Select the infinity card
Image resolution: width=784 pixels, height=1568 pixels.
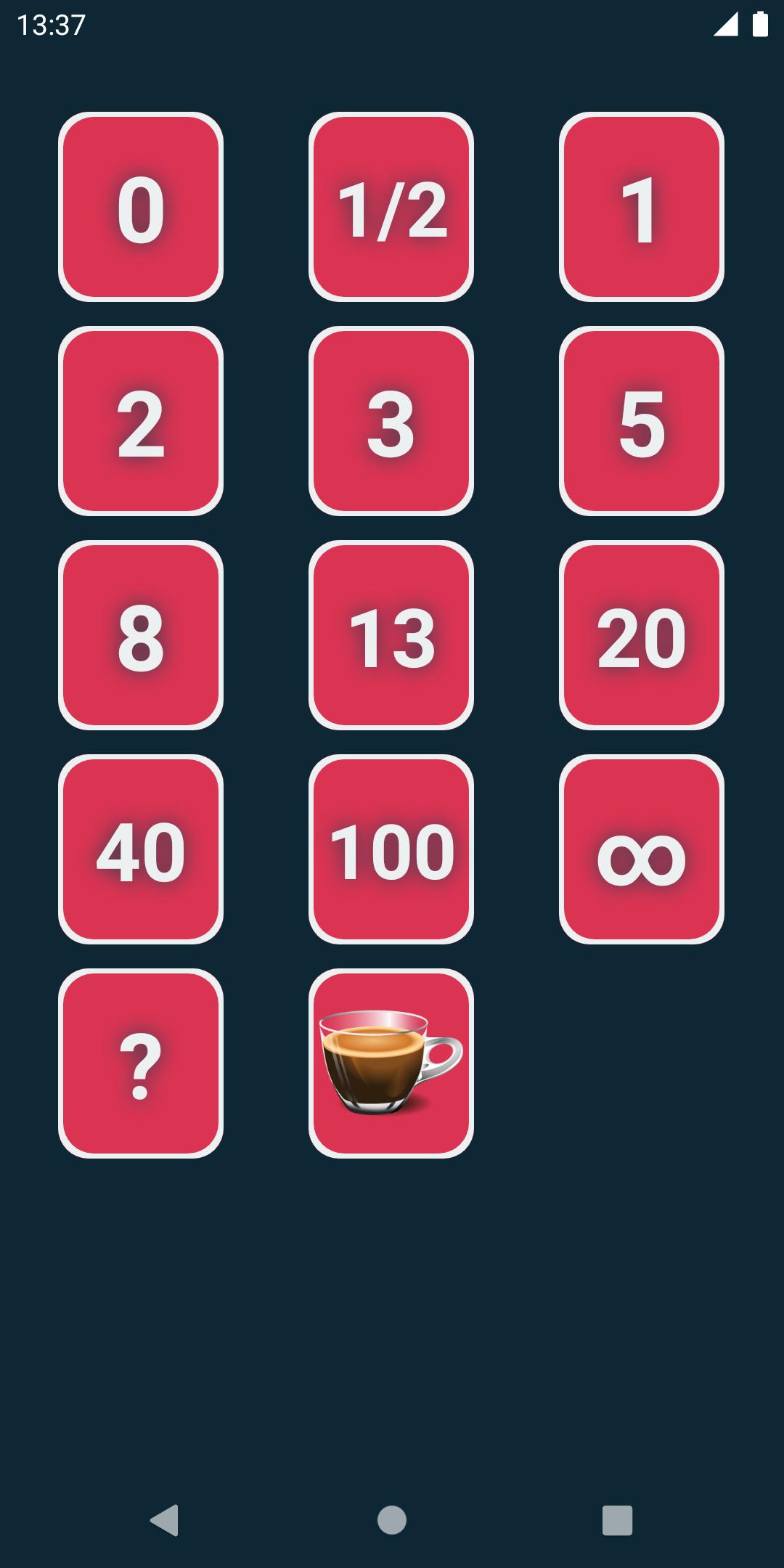[642, 849]
